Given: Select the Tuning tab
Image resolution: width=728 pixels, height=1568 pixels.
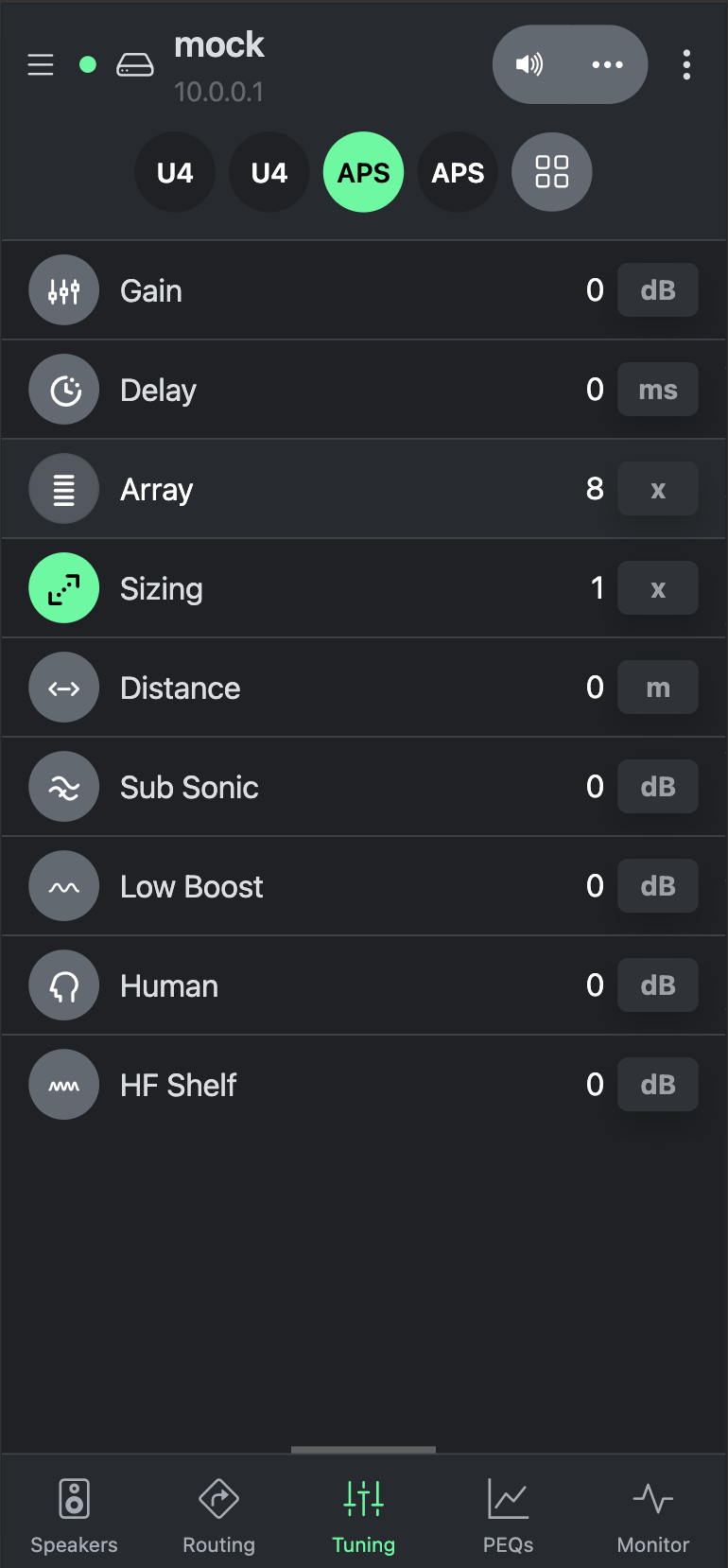Looking at the screenshot, I should [x=364, y=1515].
